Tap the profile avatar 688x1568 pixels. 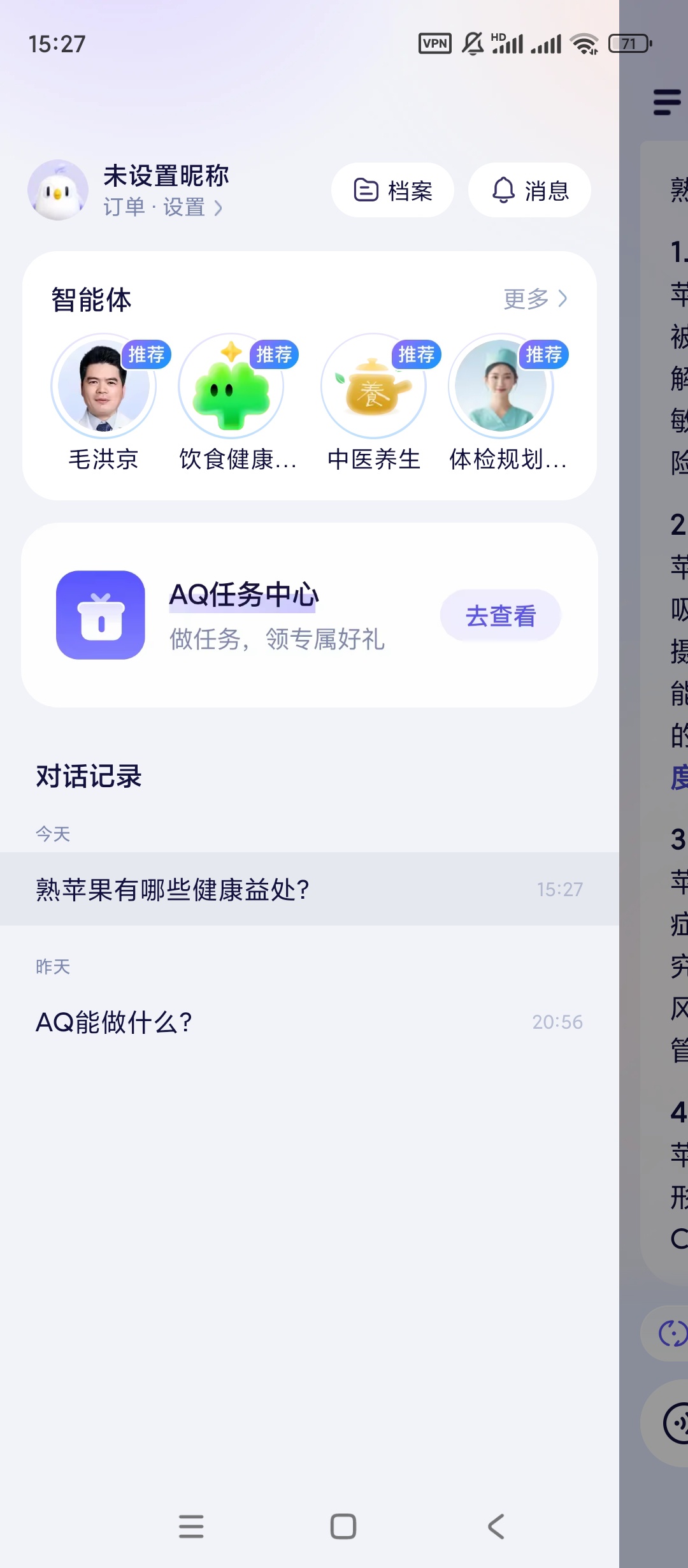click(x=58, y=190)
